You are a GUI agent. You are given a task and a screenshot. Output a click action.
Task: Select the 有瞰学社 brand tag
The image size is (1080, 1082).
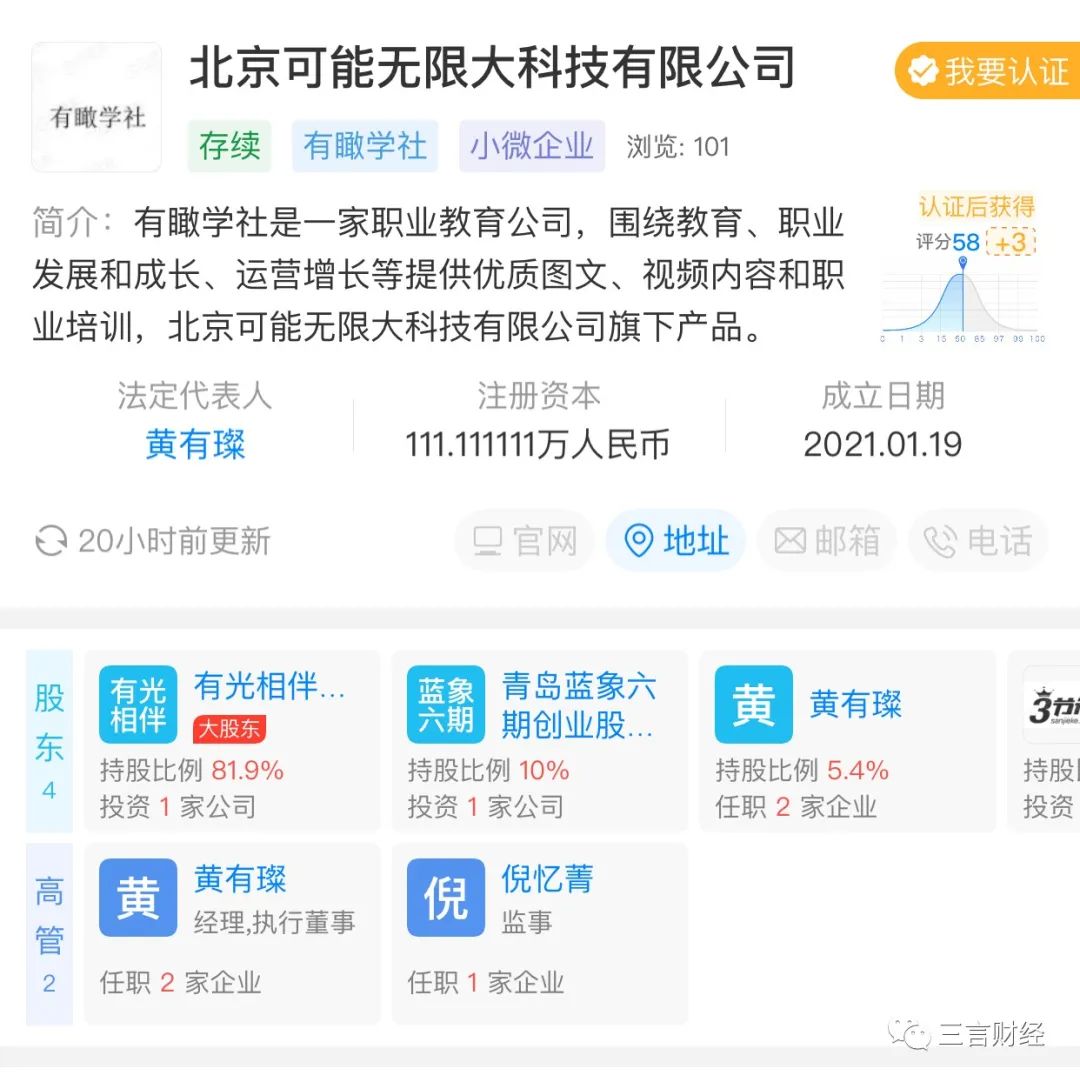[364, 146]
